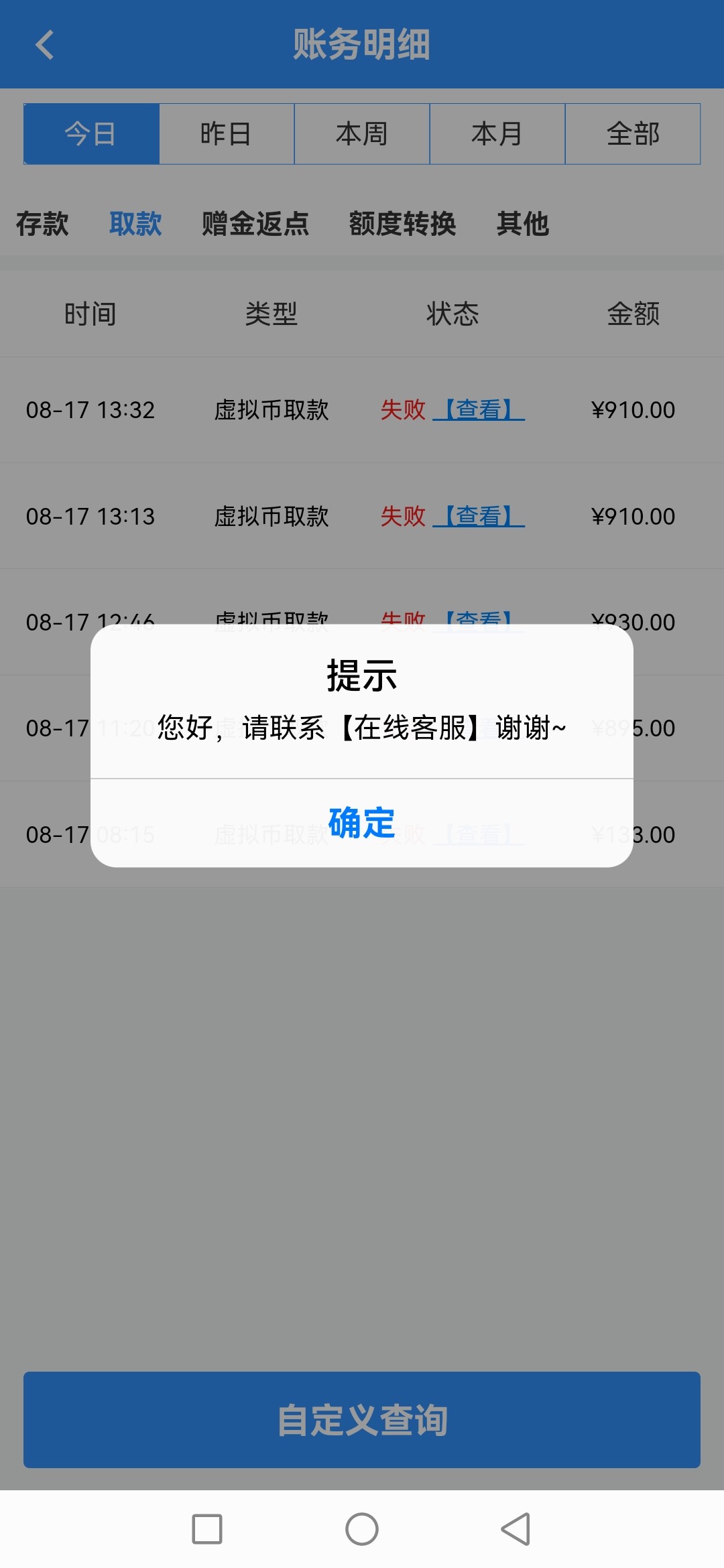The image size is (724, 1568).
Task: Show 全部 records
Action: click(633, 133)
